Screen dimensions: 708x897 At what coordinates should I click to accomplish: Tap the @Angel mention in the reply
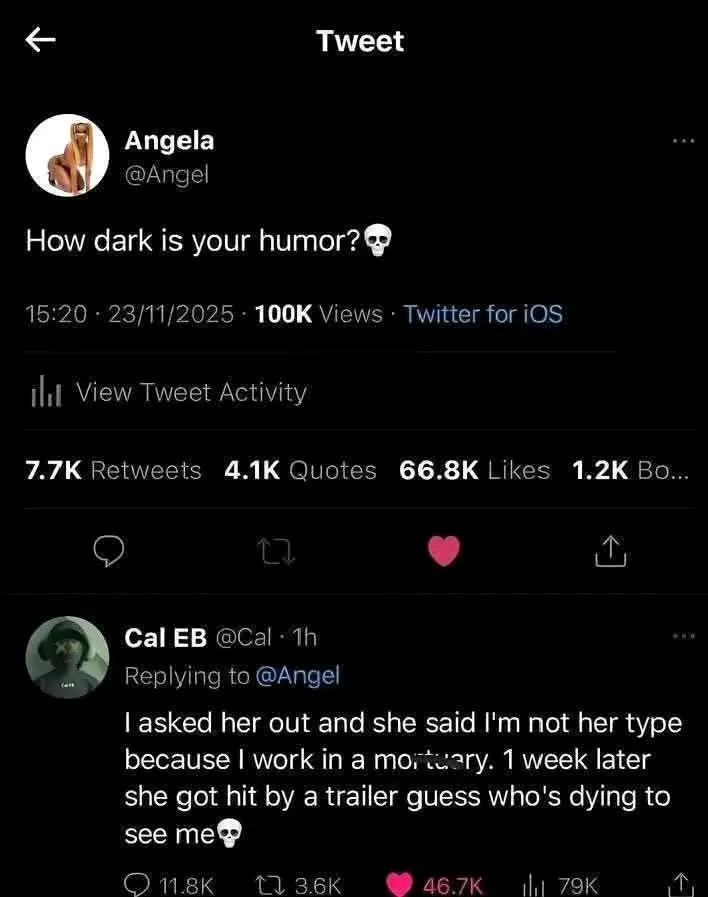[298, 676]
